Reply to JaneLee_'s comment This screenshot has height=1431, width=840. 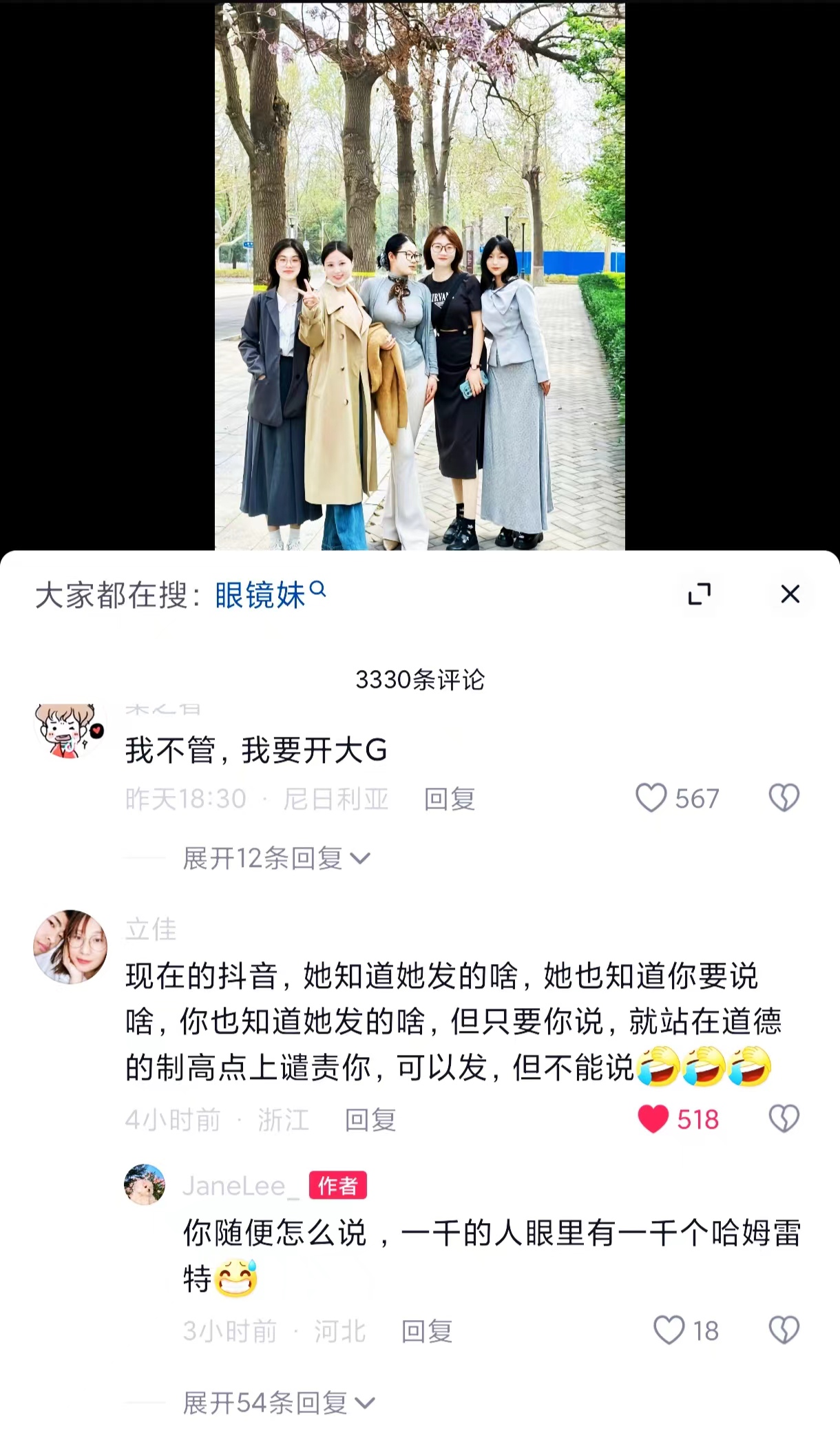(427, 1331)
